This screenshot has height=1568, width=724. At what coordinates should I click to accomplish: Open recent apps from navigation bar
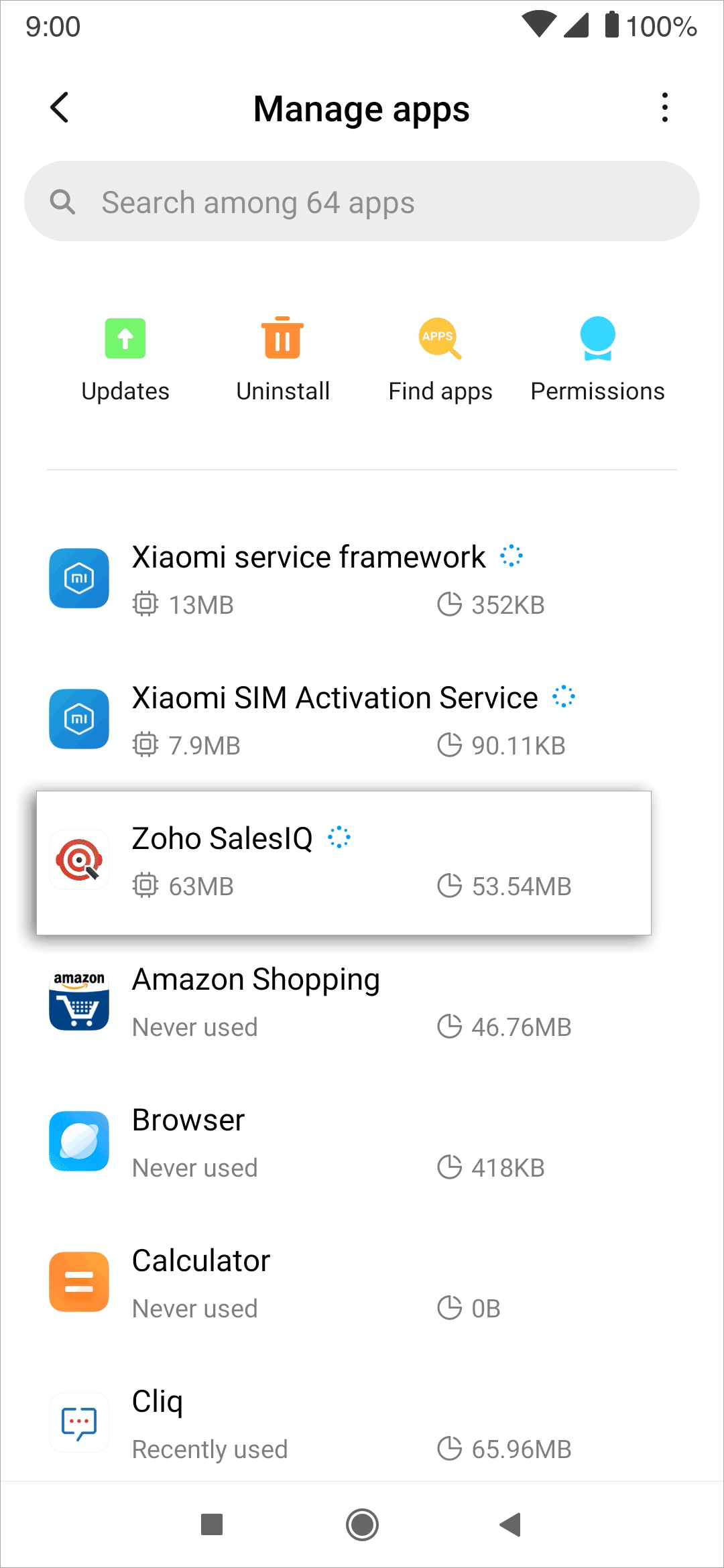click(212, 1524)
